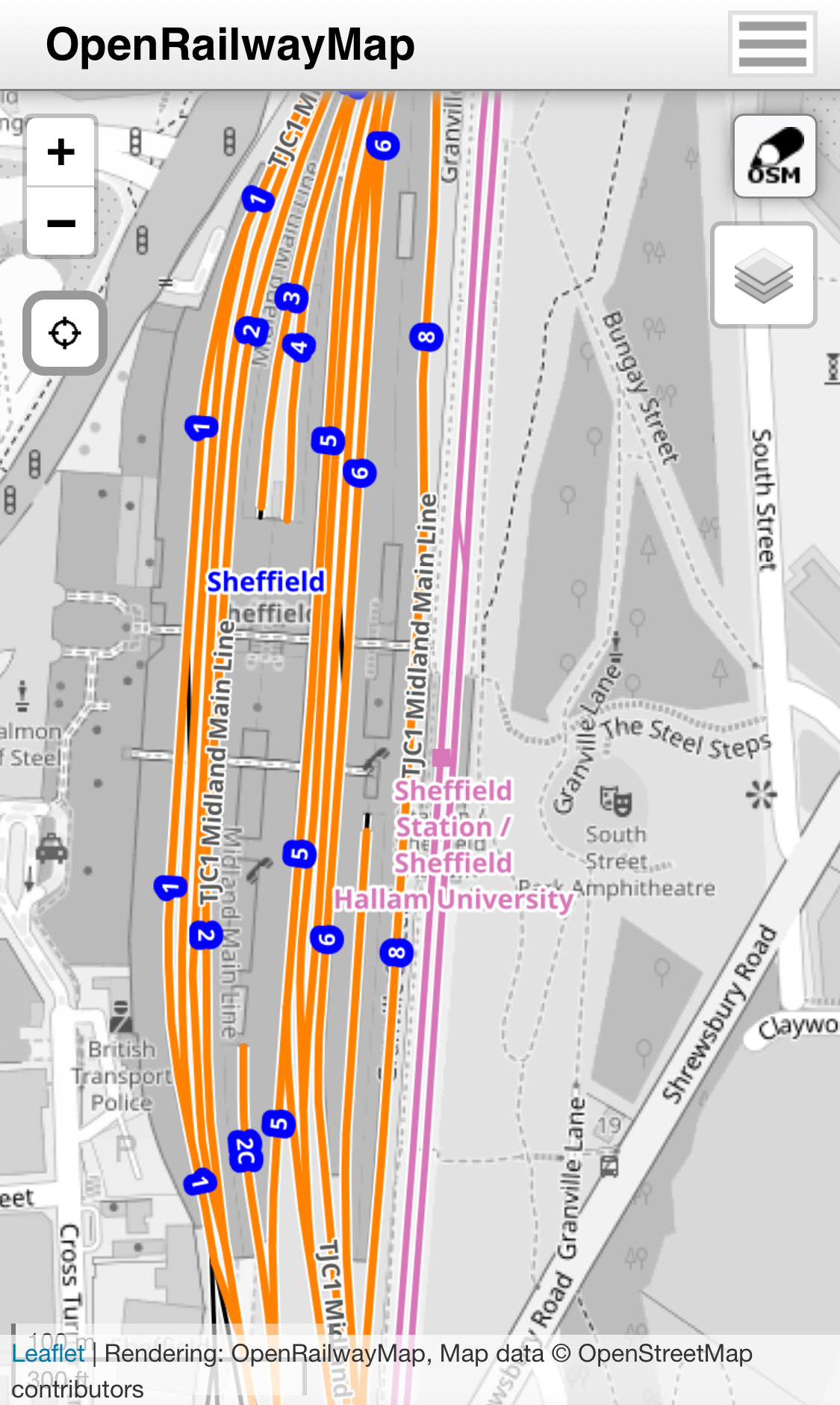Zoom out of the map
Viewport: 840px width, 1405px height.
click(x=61, y=223)
